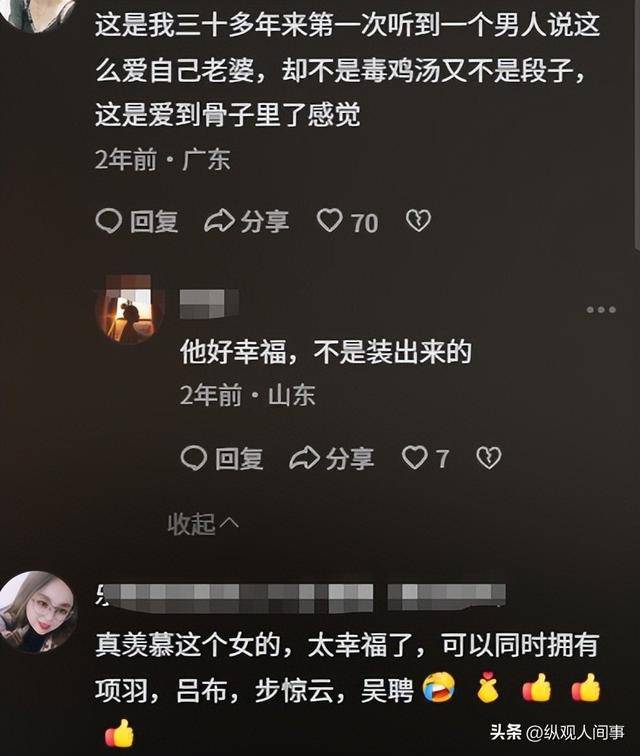Screen dimensions: 640x756
Task: Open the avatar of the 真羡慕这个女的 commenter
Action: point(38,610)
